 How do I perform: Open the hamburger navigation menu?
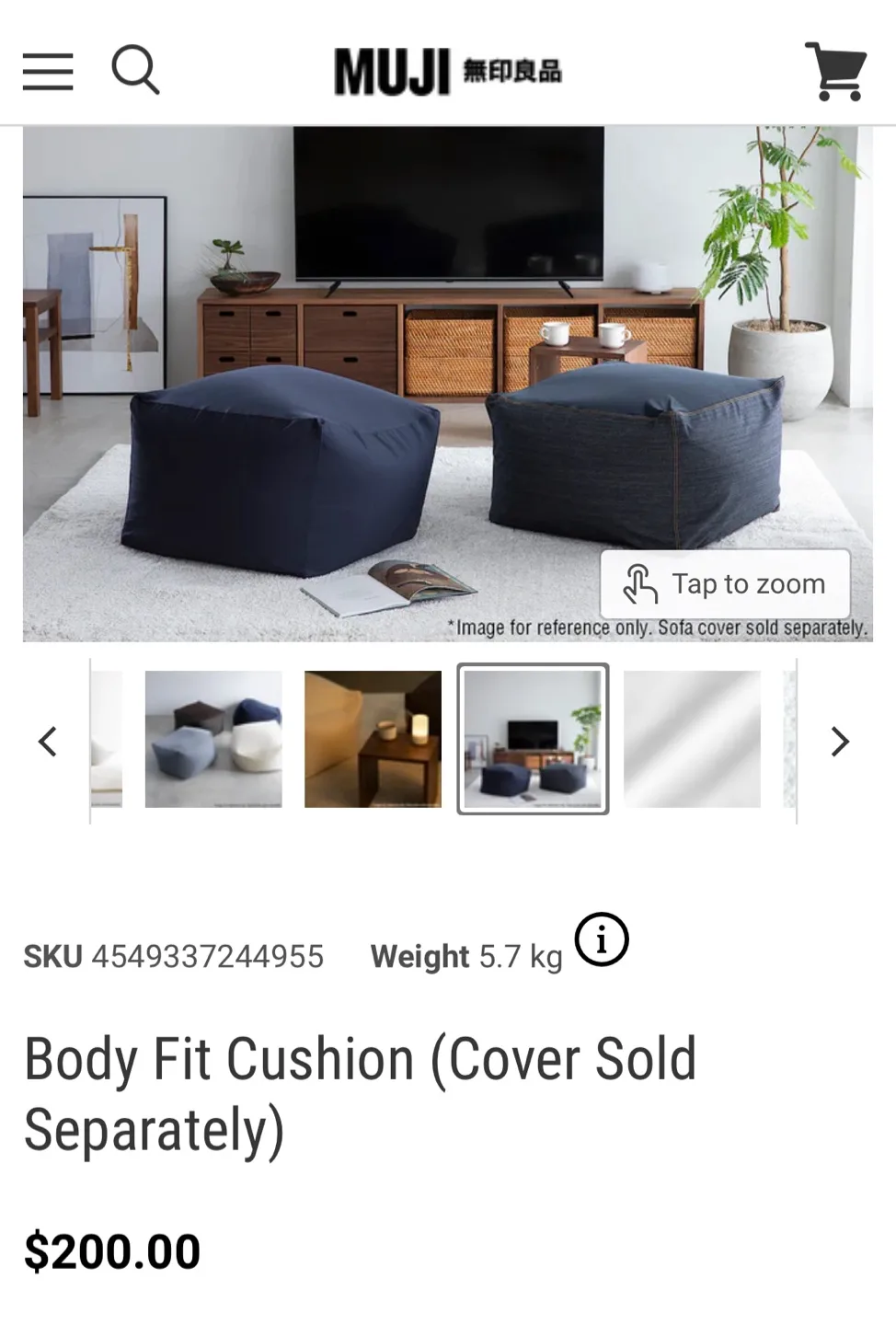coord(49,70)
